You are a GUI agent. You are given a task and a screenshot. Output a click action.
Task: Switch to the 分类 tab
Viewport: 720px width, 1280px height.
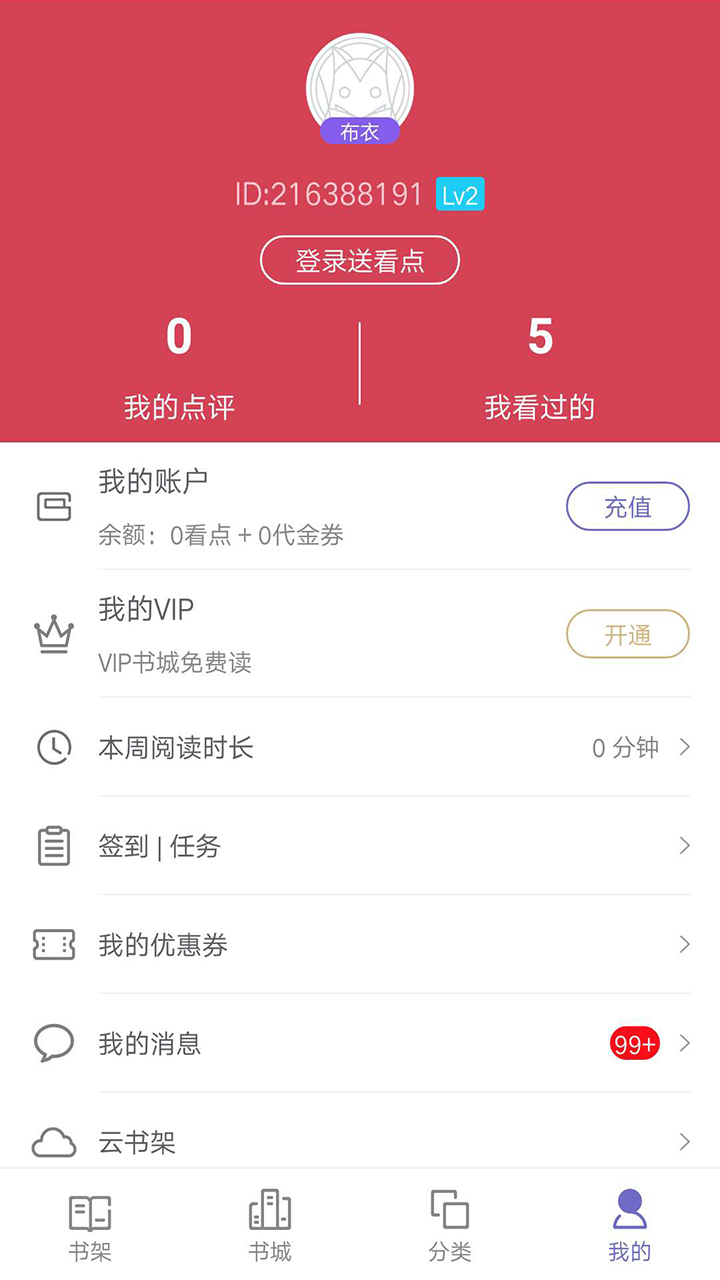point(450,1226)
